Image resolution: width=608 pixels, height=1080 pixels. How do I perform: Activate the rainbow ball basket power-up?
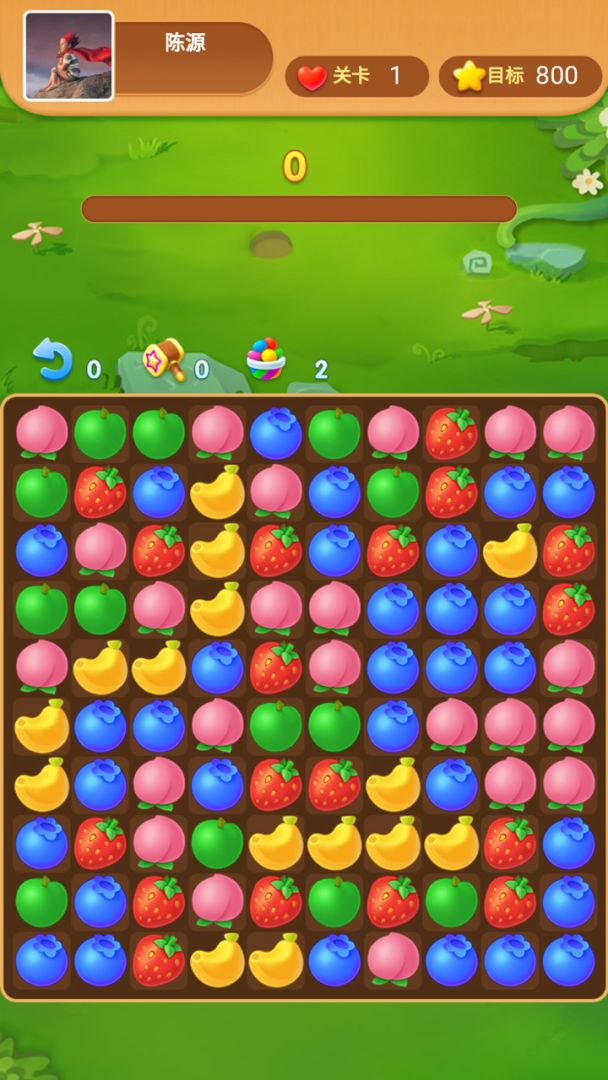tap(266, 360)
